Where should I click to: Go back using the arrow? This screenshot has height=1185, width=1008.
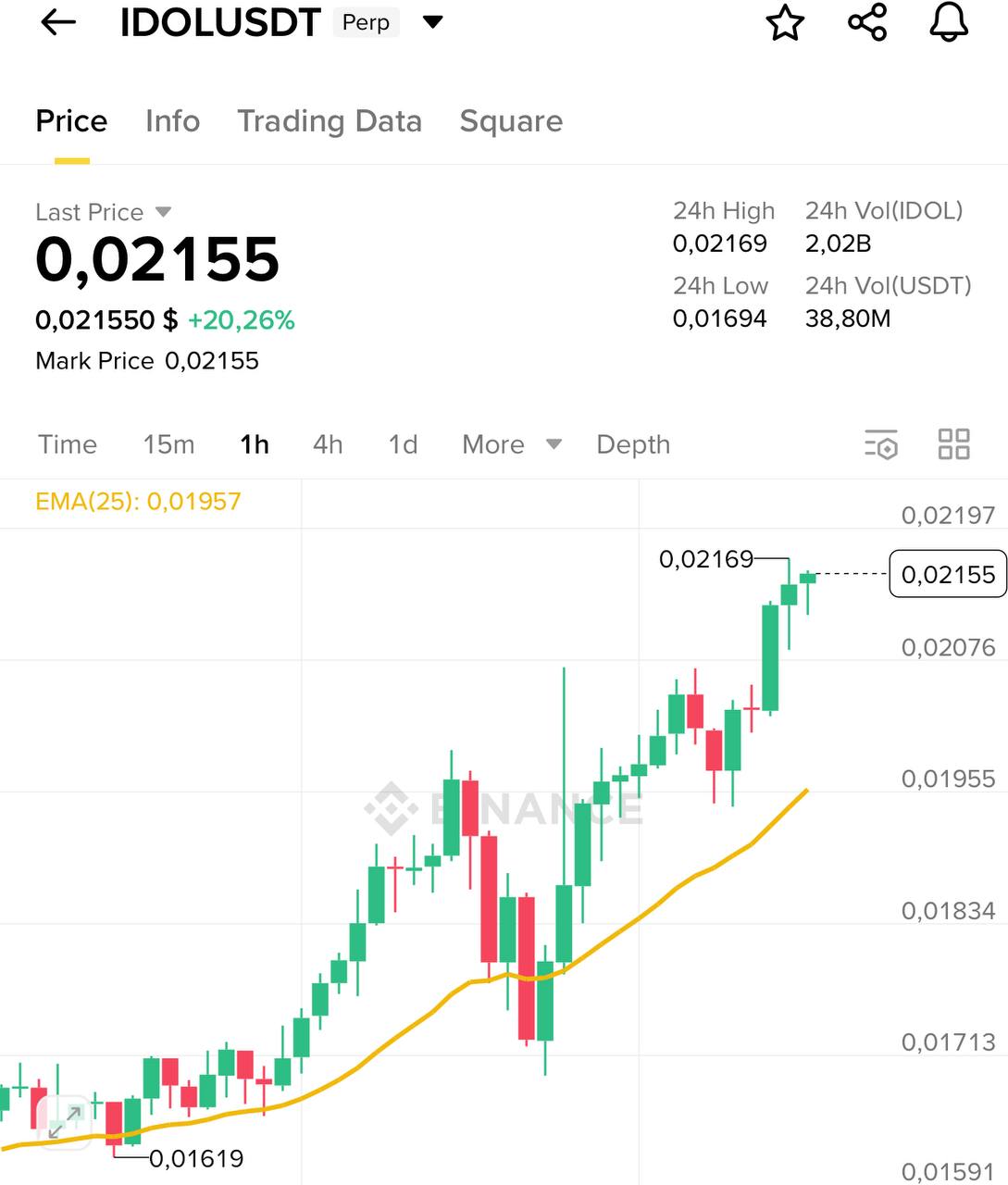click(x=57, y=22)
